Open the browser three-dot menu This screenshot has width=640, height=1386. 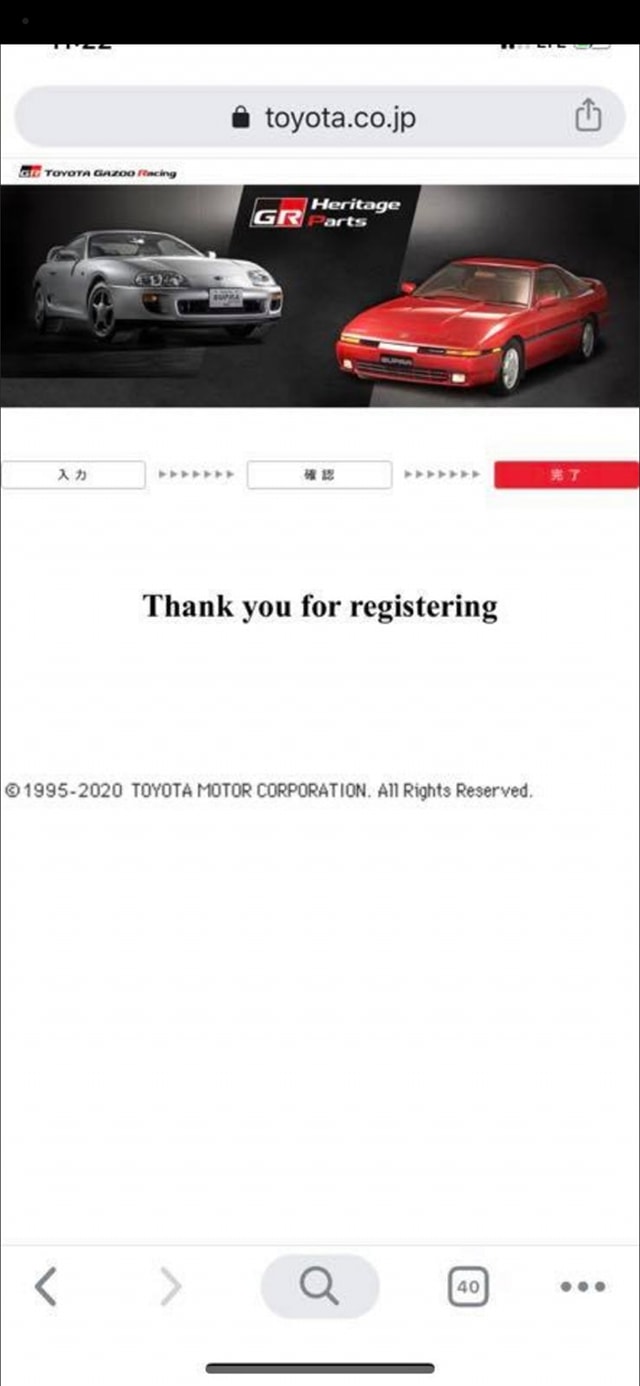pyautogui.click(x=582, y=1286)
